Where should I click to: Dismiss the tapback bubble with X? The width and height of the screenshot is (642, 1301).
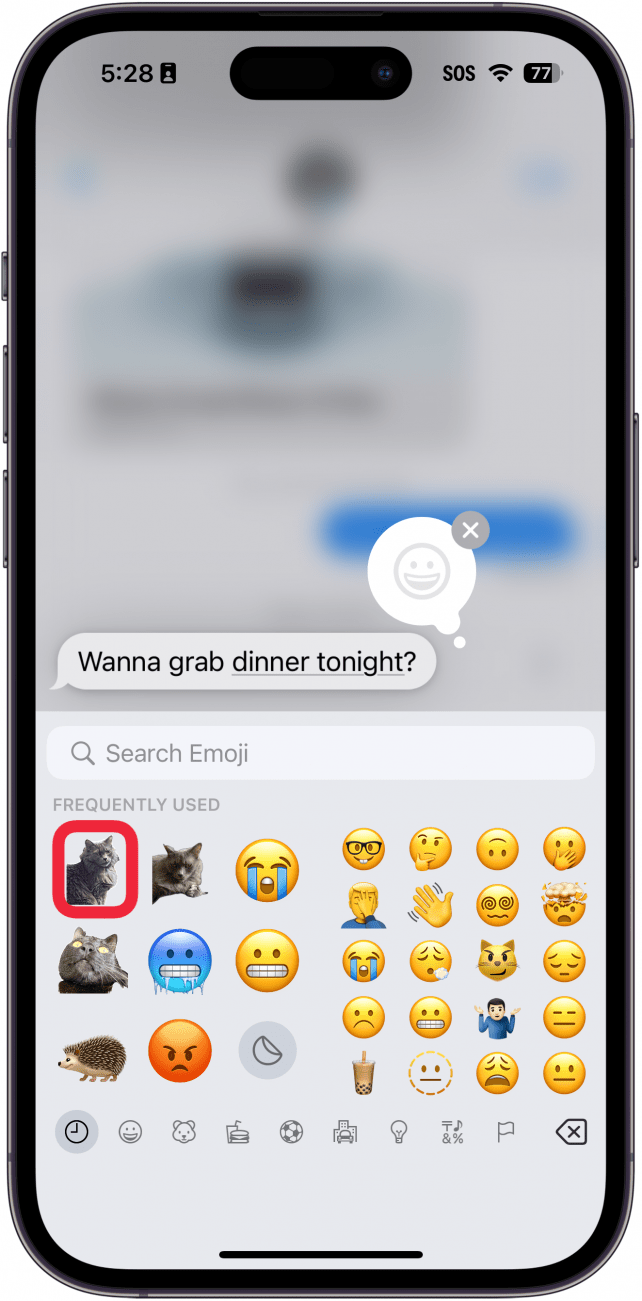471,529
